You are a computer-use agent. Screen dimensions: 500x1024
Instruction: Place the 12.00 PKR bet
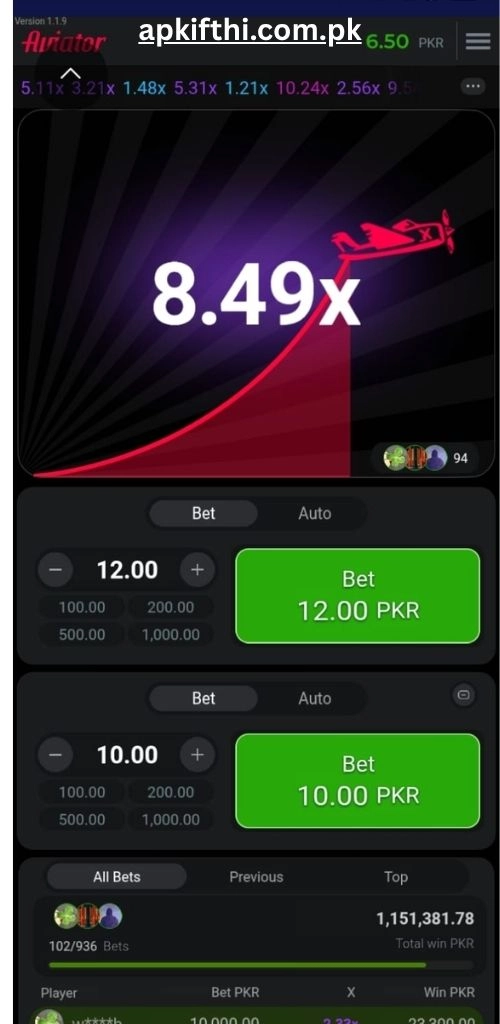tap(358, 596)
